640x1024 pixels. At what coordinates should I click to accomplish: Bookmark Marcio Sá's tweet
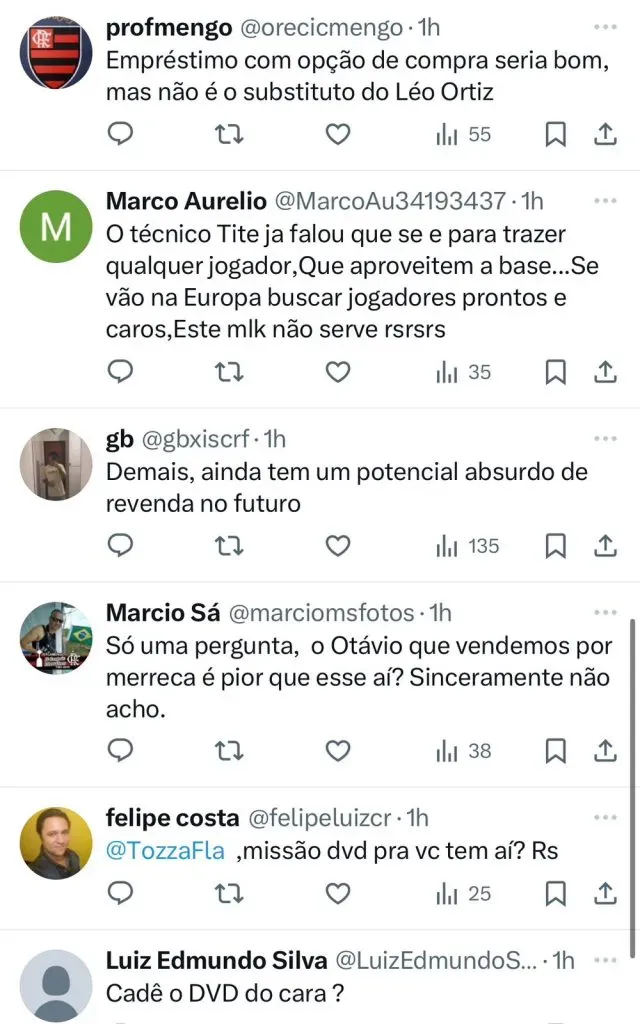556,750
